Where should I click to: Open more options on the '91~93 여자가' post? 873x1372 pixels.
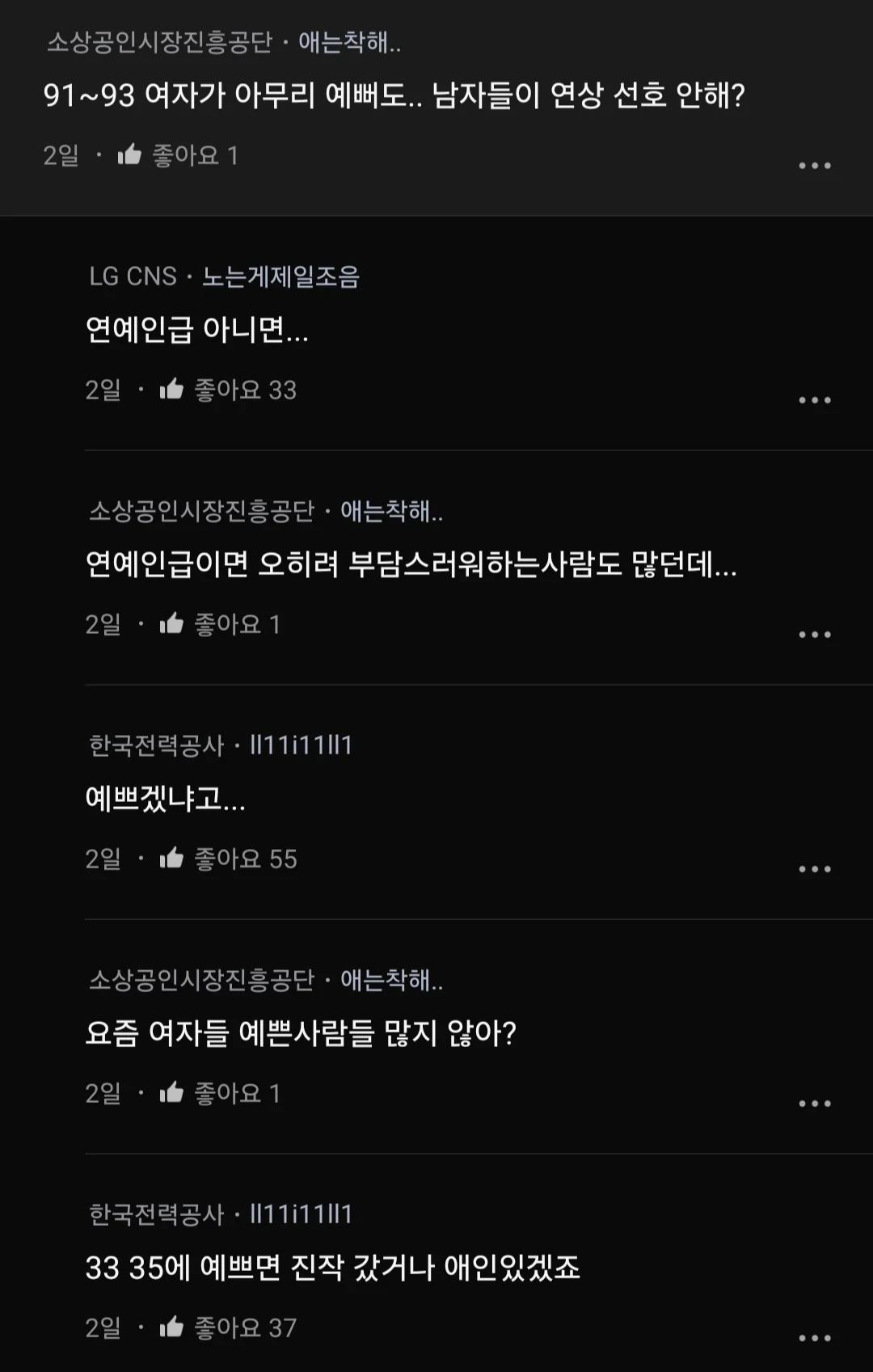click(x=814, y=166)
